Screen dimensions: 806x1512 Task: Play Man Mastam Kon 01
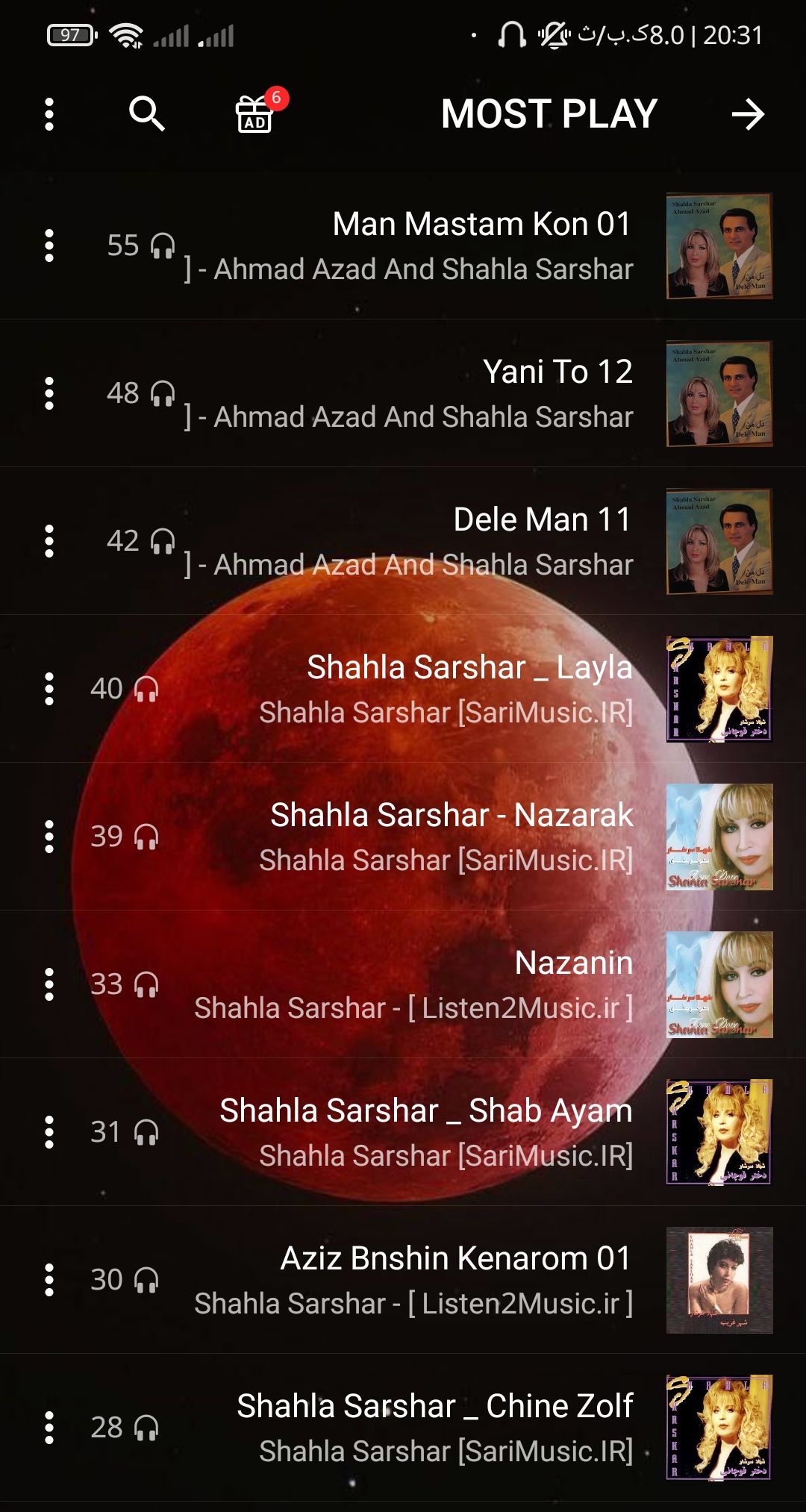coord(481,225)
